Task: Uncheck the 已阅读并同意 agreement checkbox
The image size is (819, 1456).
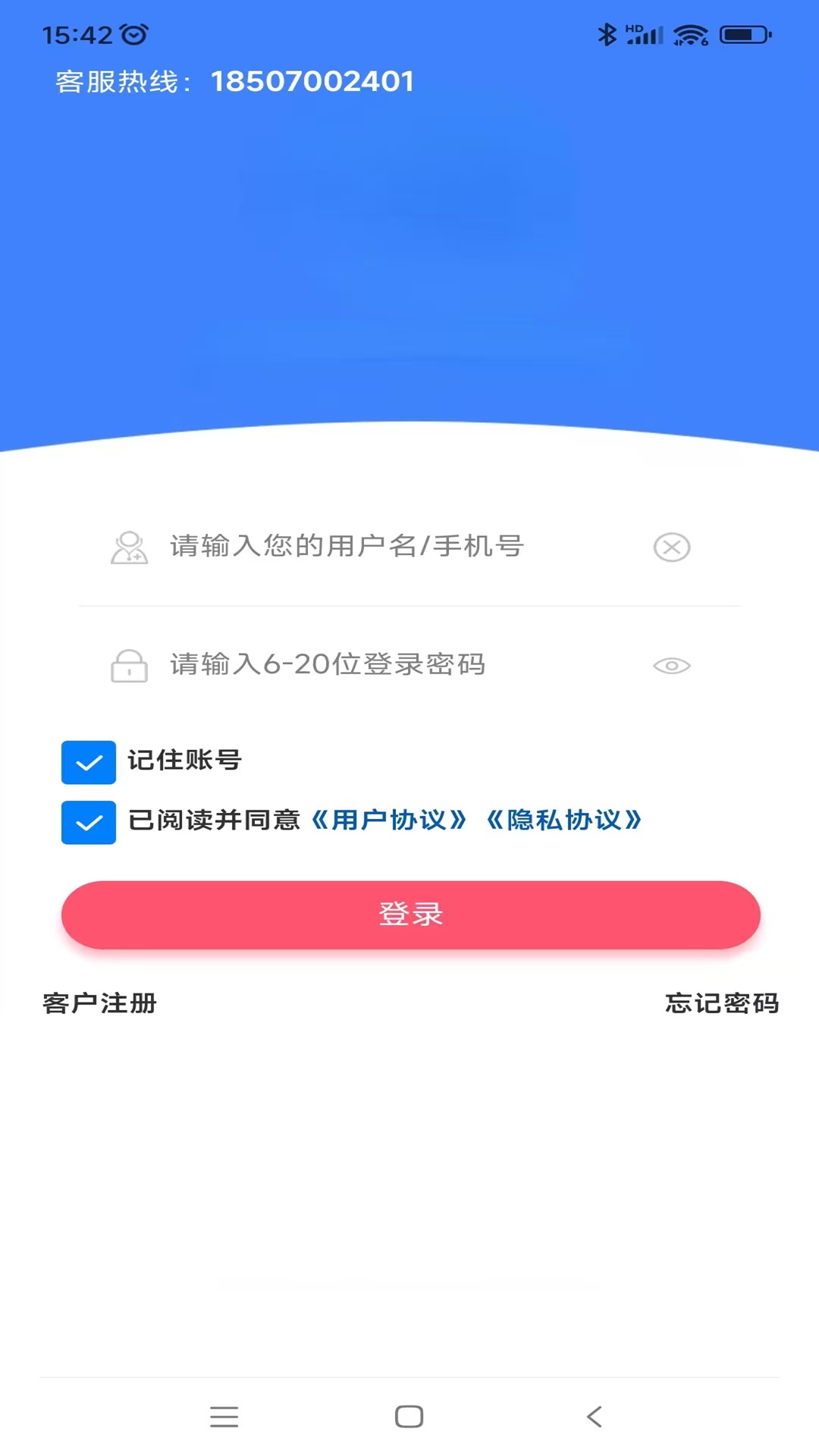Action: [x=89, y=822]
